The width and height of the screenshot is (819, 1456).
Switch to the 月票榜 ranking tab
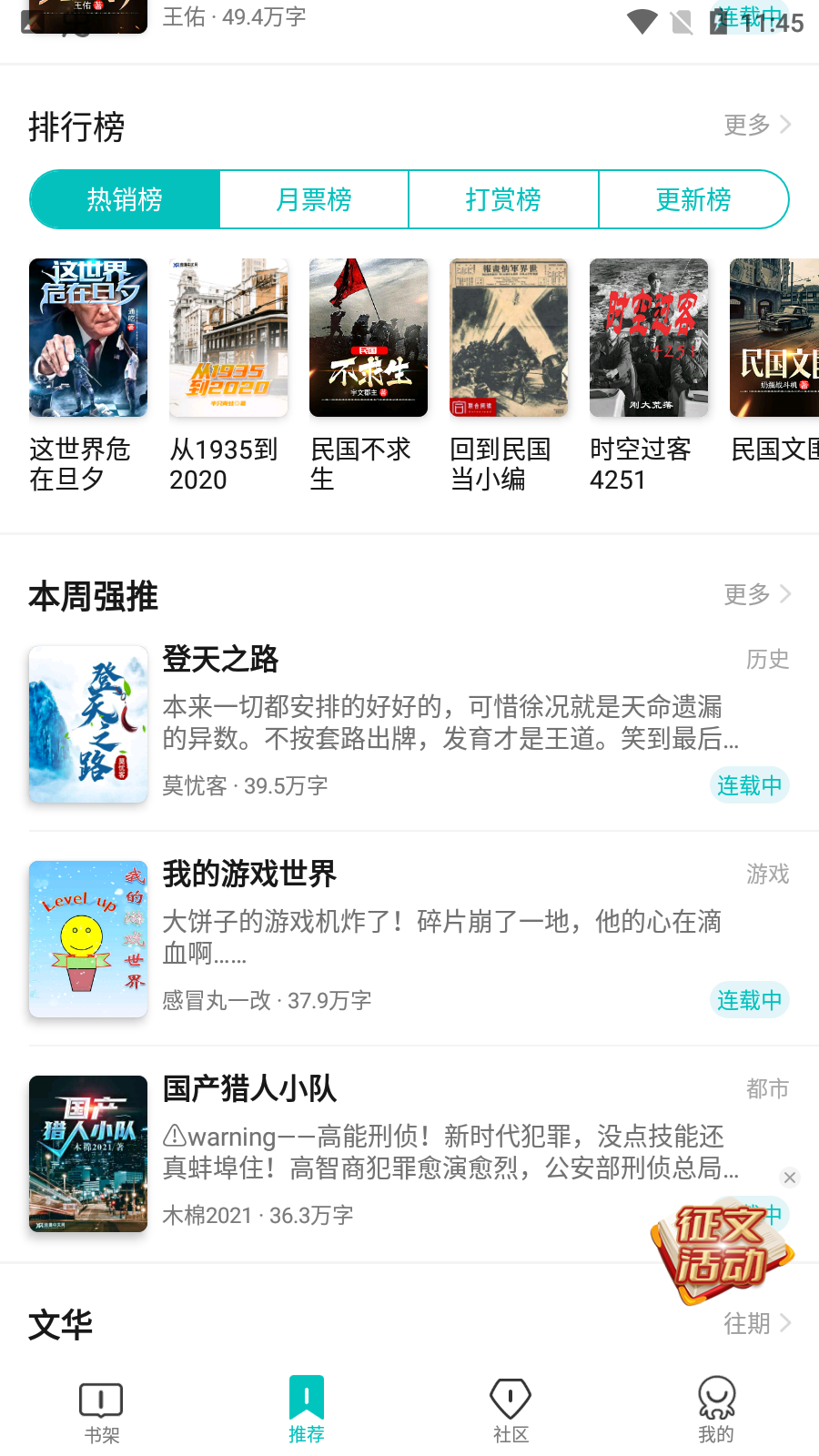(314, 199)
